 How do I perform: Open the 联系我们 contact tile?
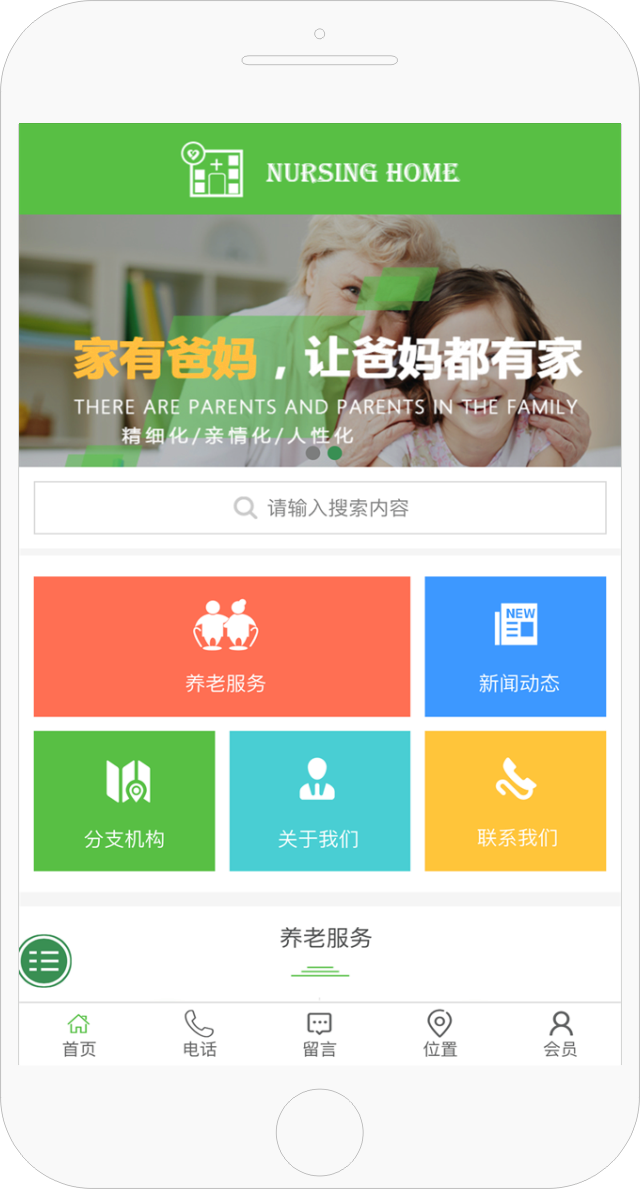point(515,801)
